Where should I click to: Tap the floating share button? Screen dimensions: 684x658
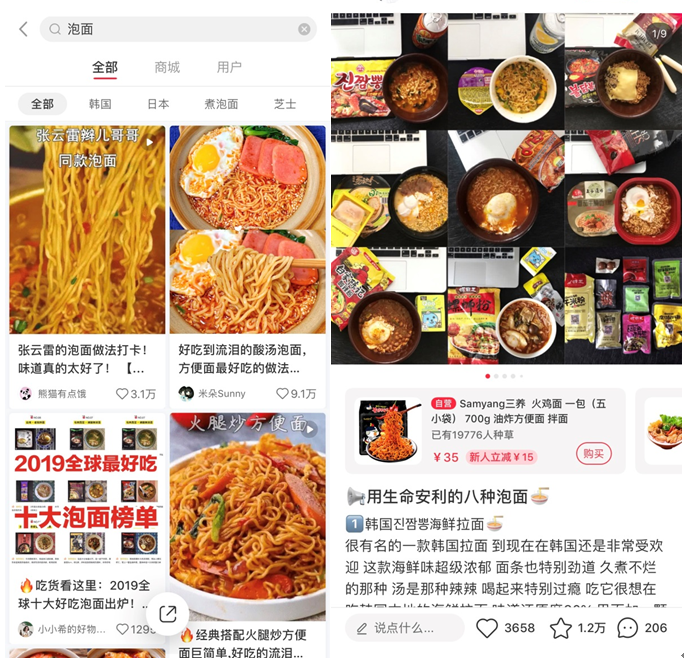pyautogui.click(x=167, y=614)
